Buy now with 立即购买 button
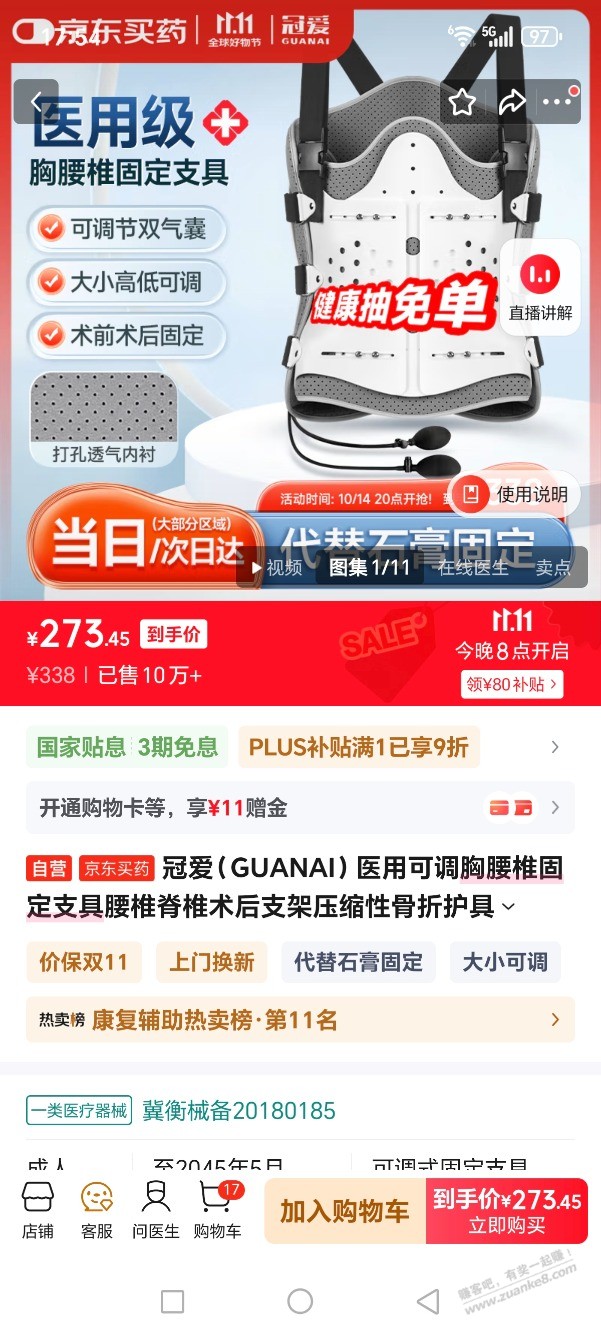This screenshot has height=1334, width=601. click(x=507, y=1211)
